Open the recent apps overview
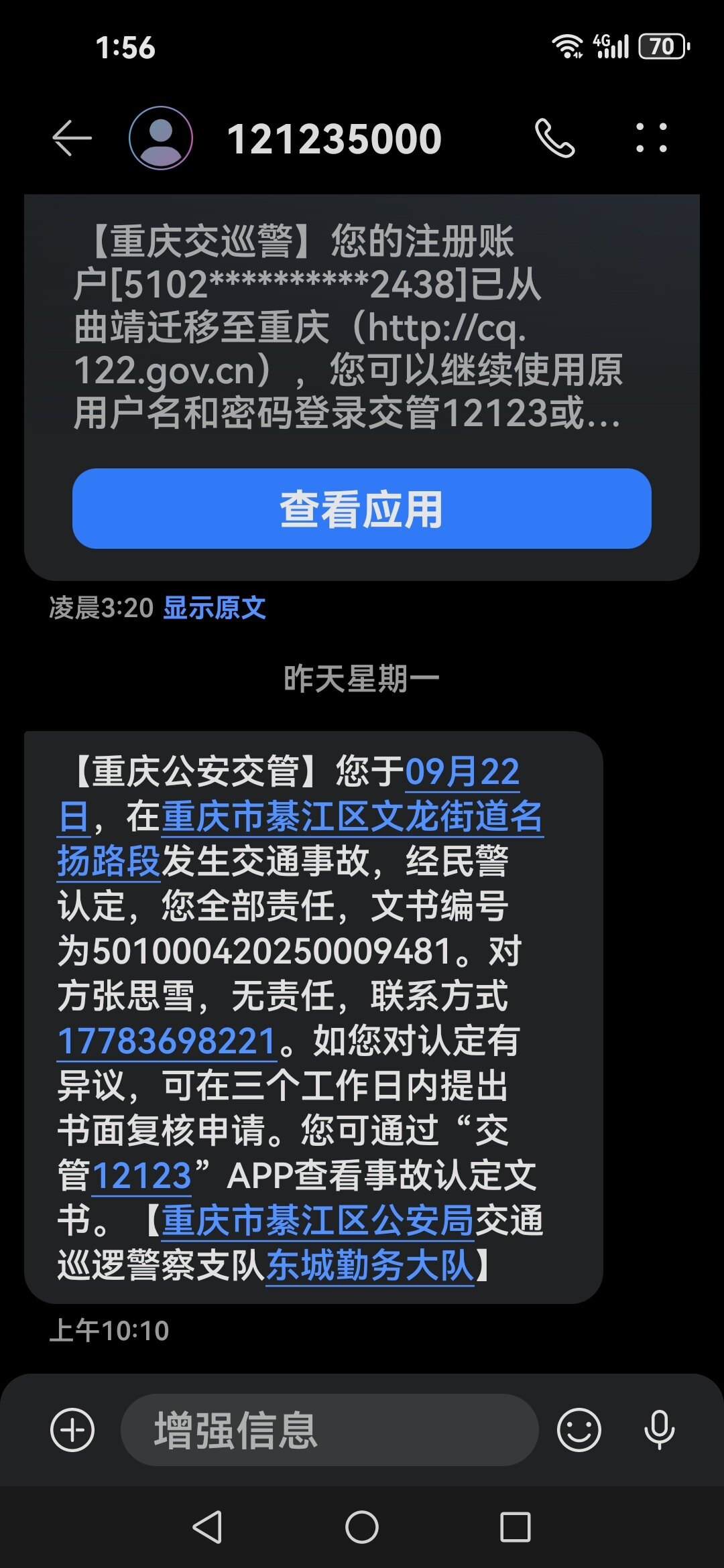The image size is (724, 1568). coord(516,1528)
